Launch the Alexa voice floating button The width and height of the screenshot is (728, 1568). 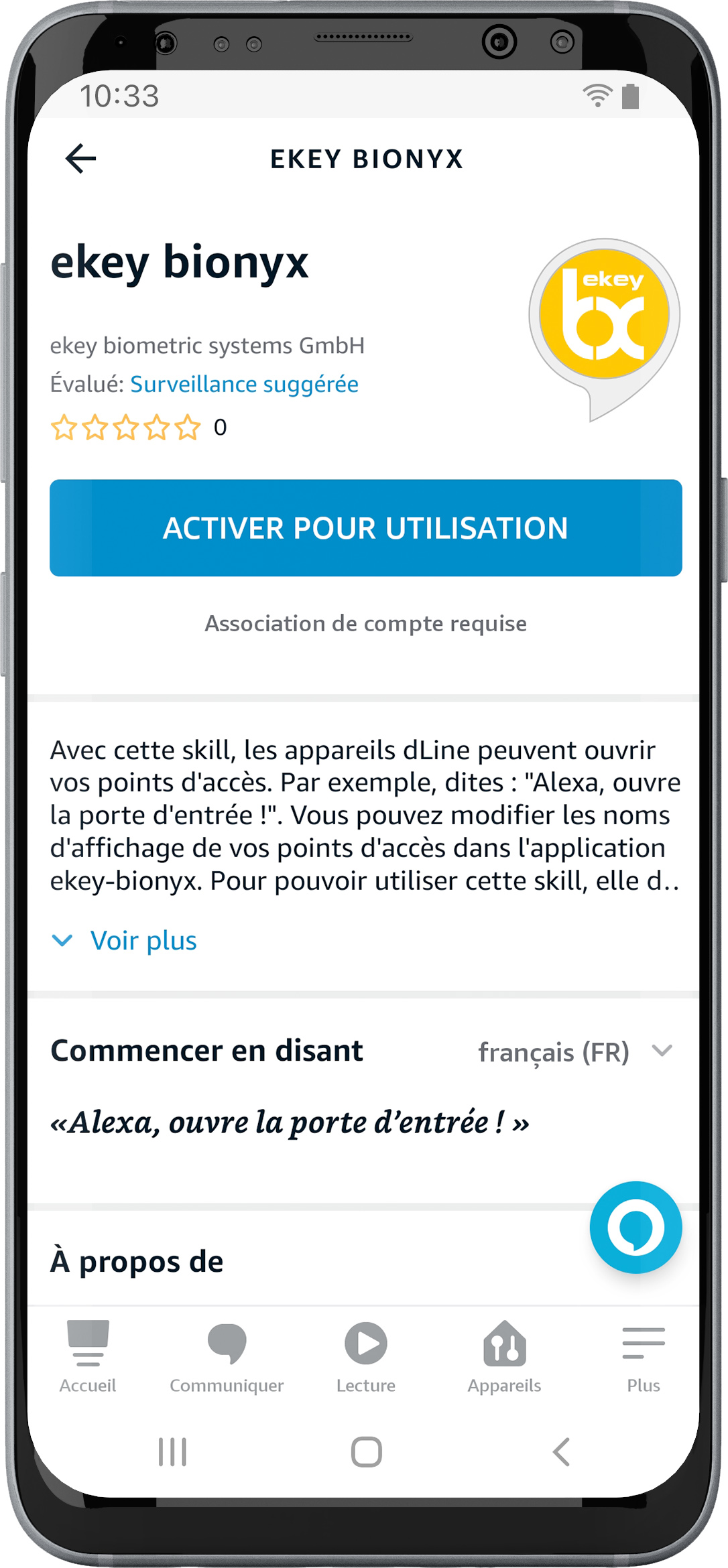(x=635, y=1227)
